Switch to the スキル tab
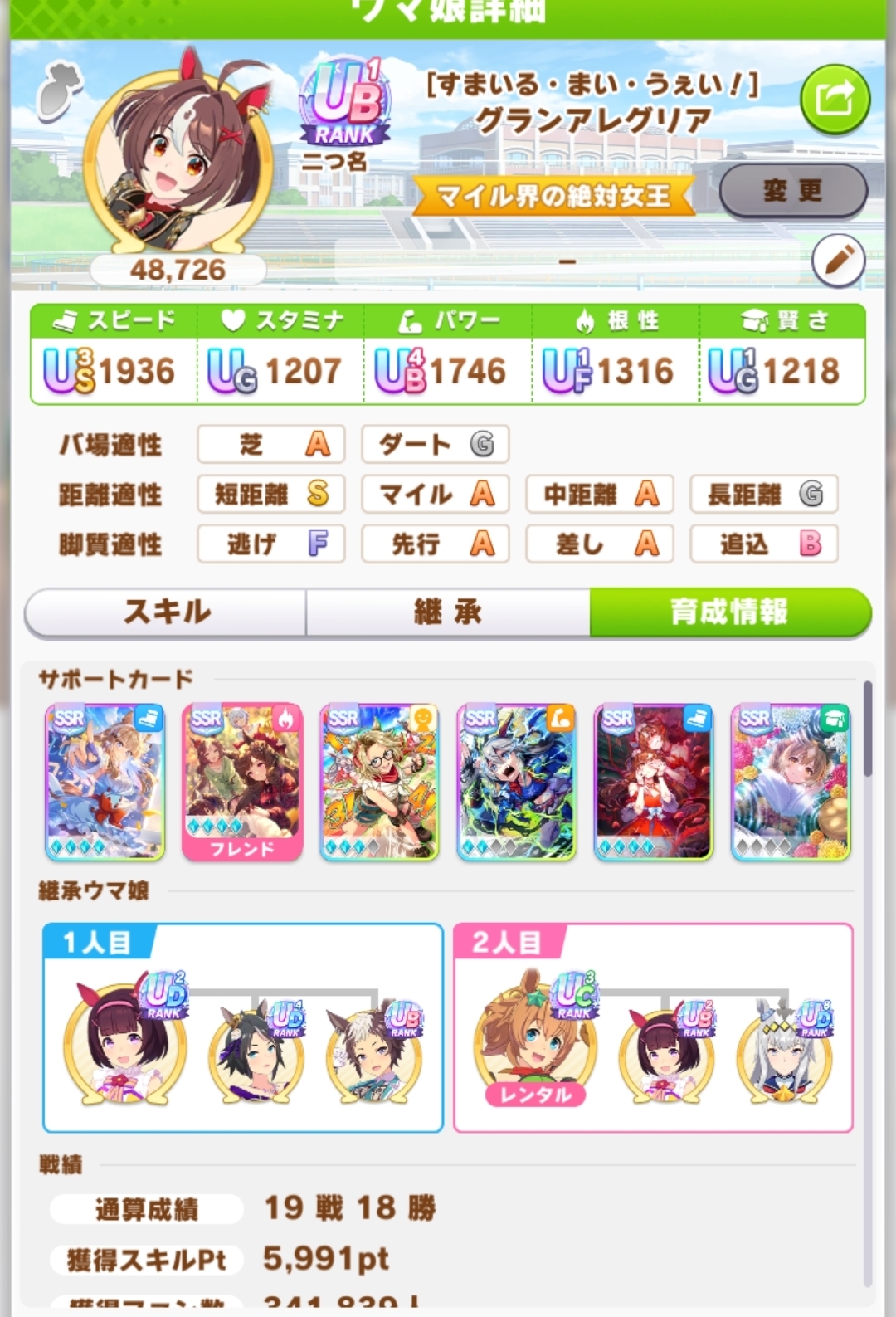This screenshot has width=896, height=1317. point(167,612)
